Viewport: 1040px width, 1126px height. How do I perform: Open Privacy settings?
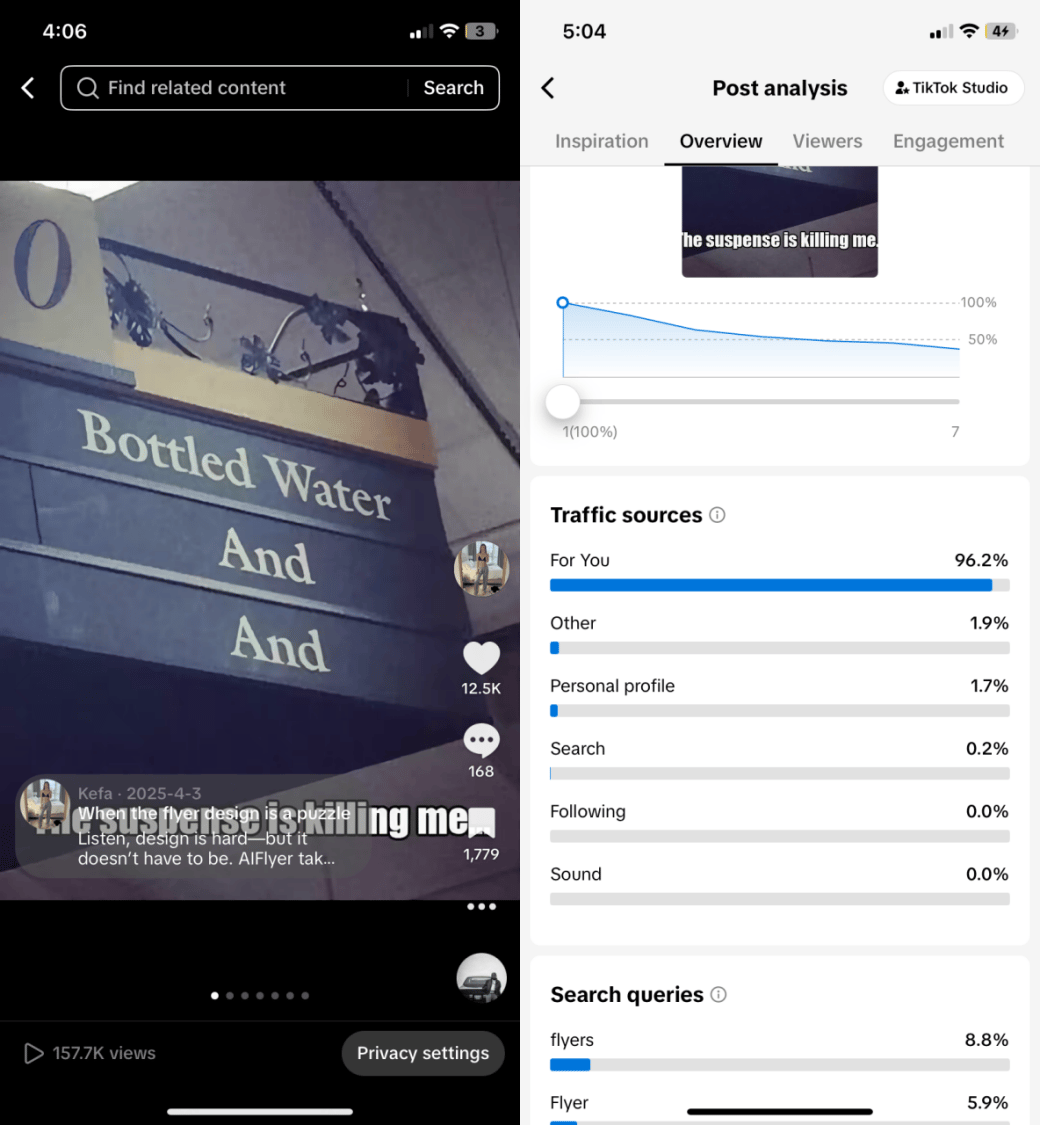click(423, 1053)
